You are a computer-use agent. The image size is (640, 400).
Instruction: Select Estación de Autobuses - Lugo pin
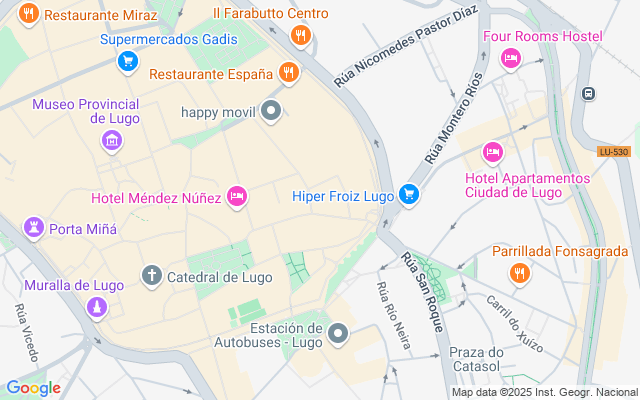pos(339,334)
